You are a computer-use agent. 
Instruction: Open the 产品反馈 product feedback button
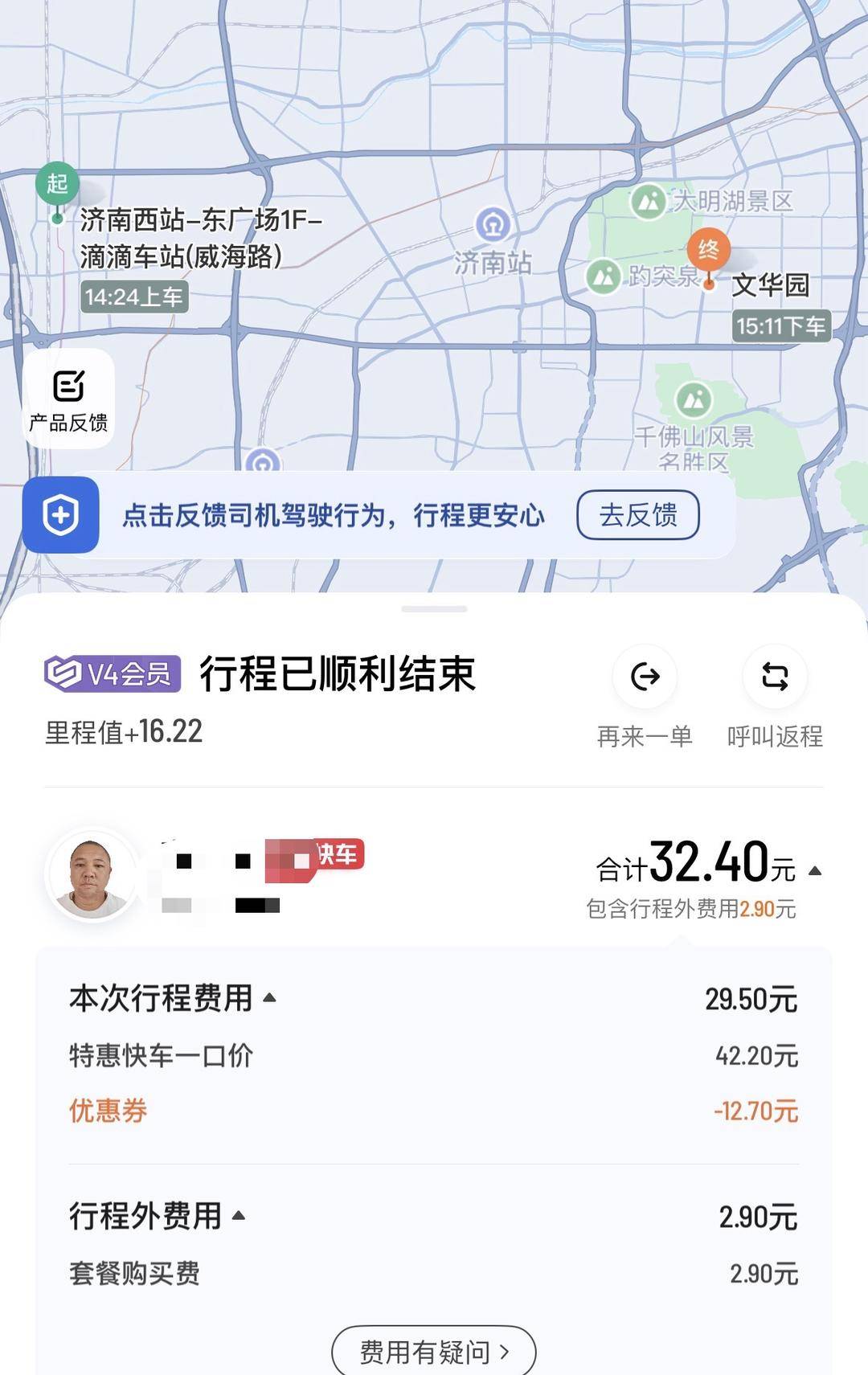tap(68, 399)
